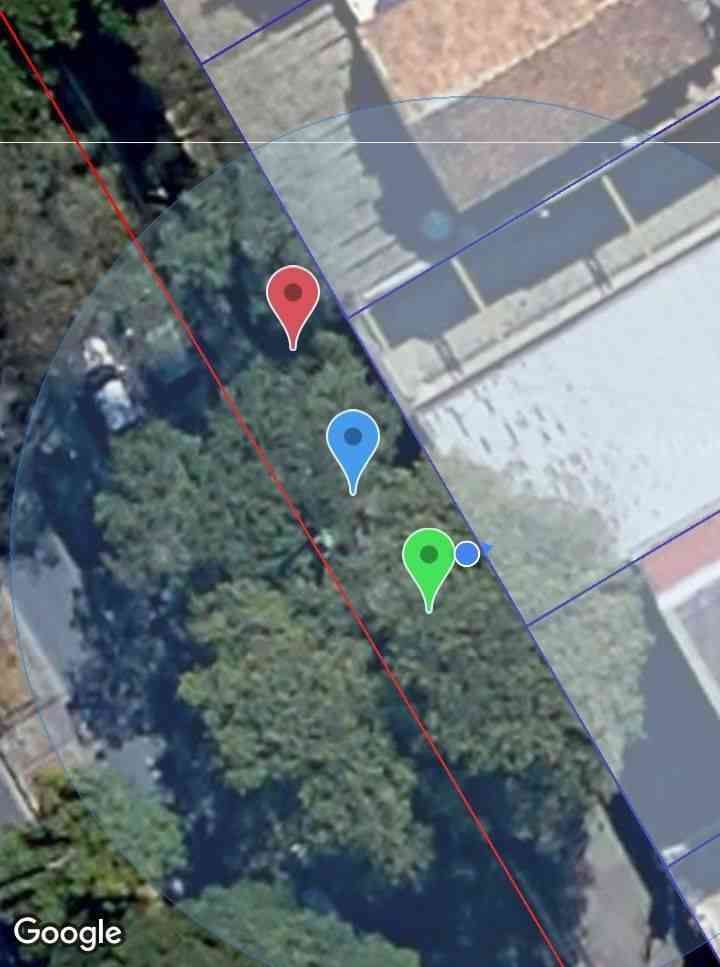Open the green map pin

click(429, 558)
